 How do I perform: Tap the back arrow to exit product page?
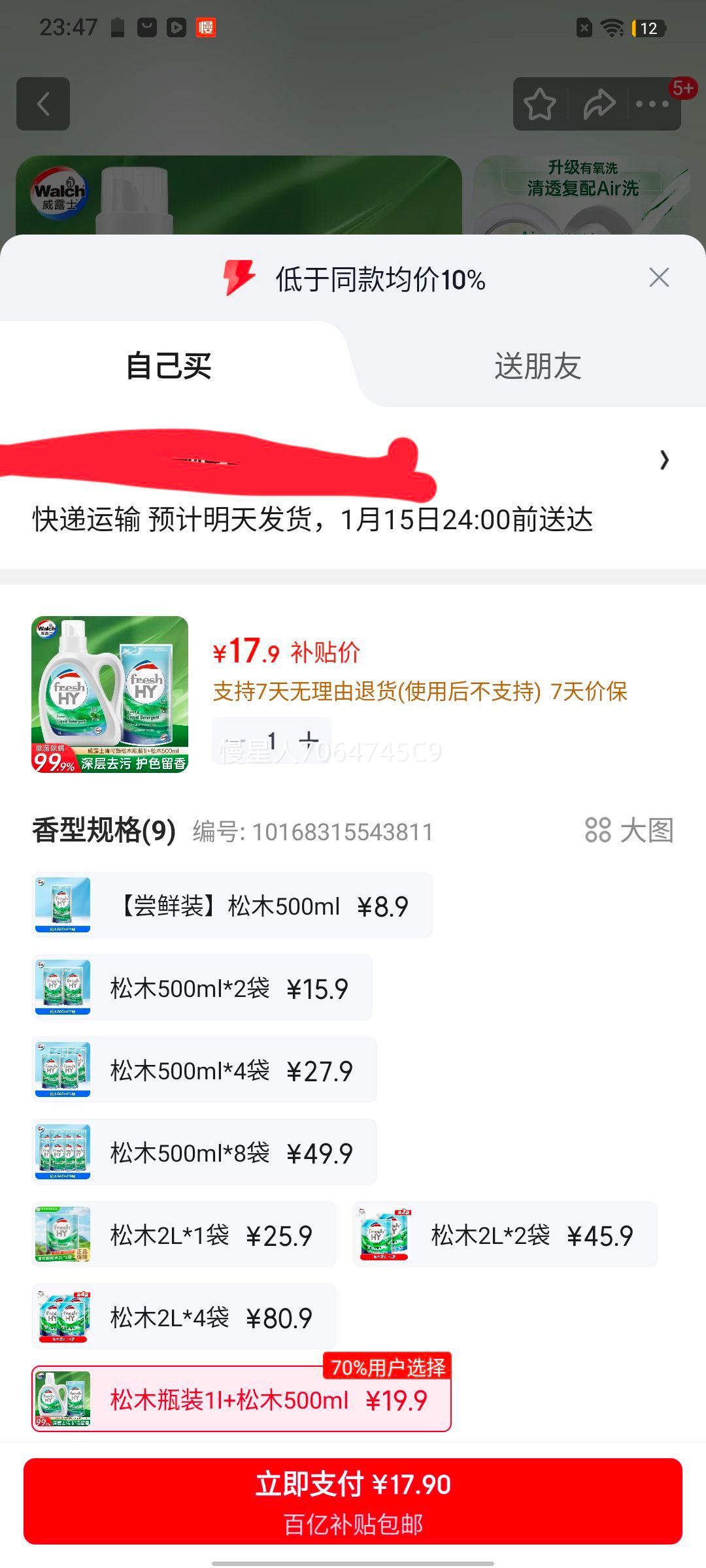44,105
